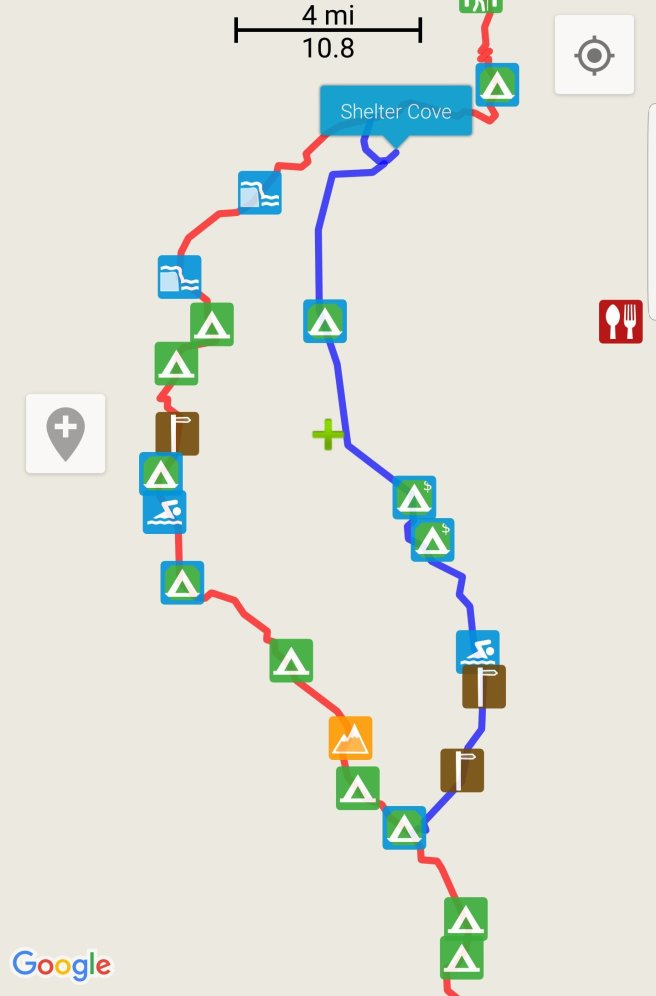The image size is (656, 996).
Task: Tap the campsite marker northeast of Shelter Cove
Action: tap(497, 84)
